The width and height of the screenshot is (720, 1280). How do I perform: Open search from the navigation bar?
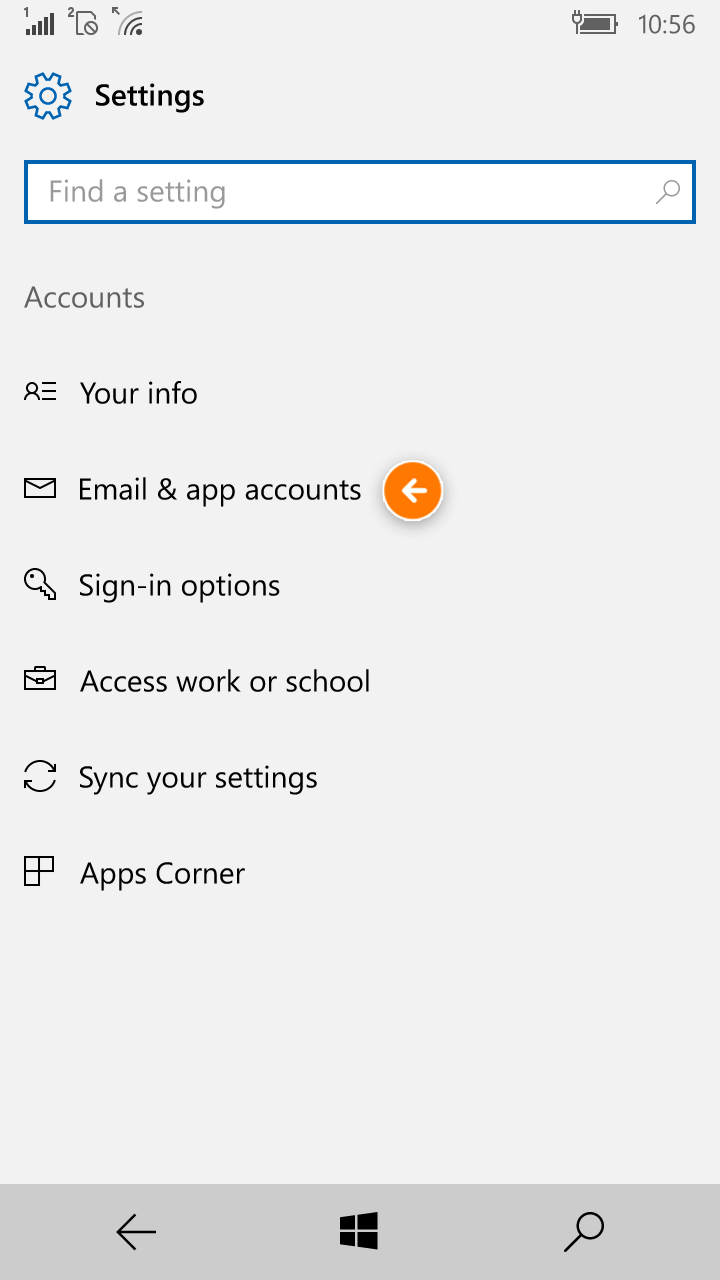point(584,1232)
